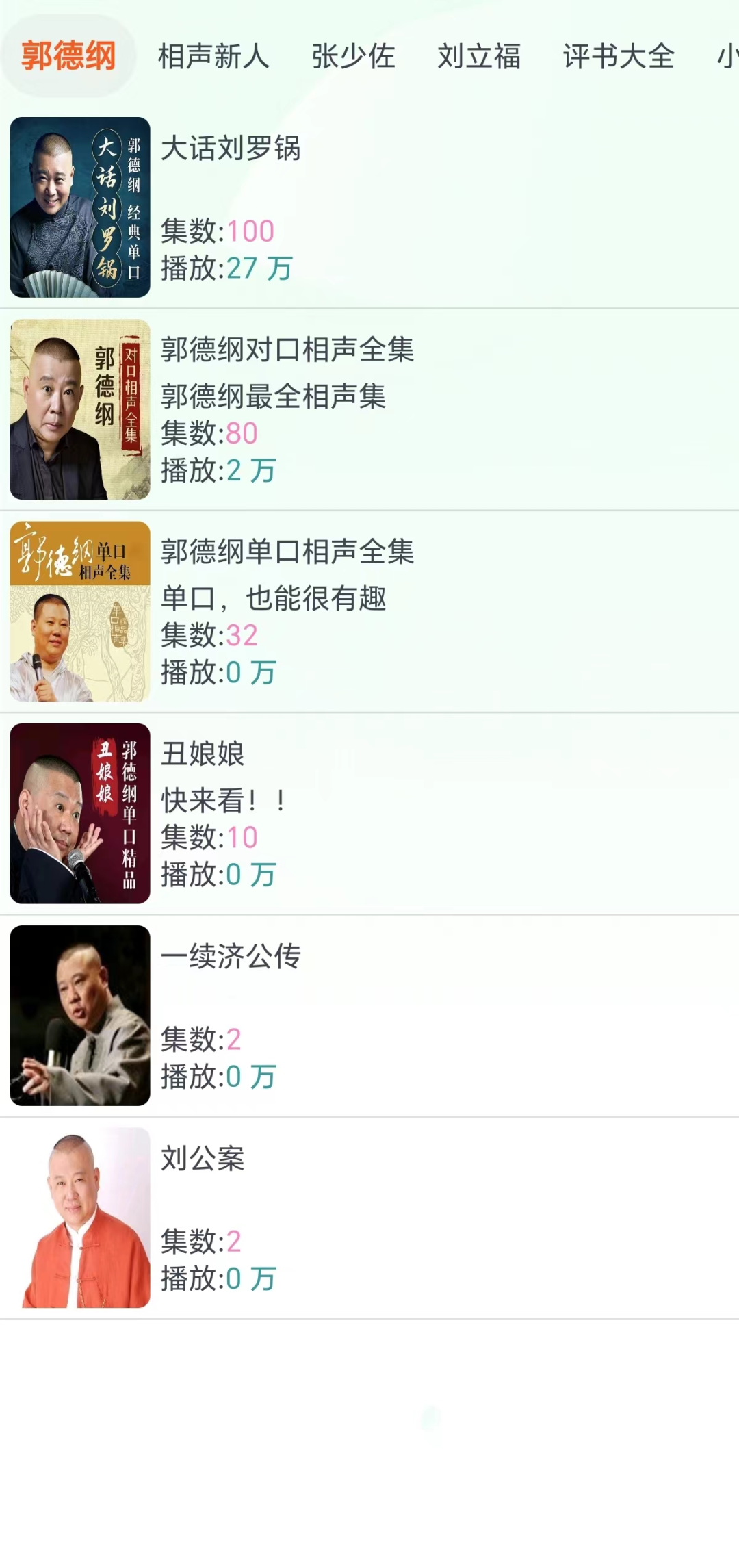Open the 张少佐 tab
This screenshot has height=1568, width=739.
[353, 56]
